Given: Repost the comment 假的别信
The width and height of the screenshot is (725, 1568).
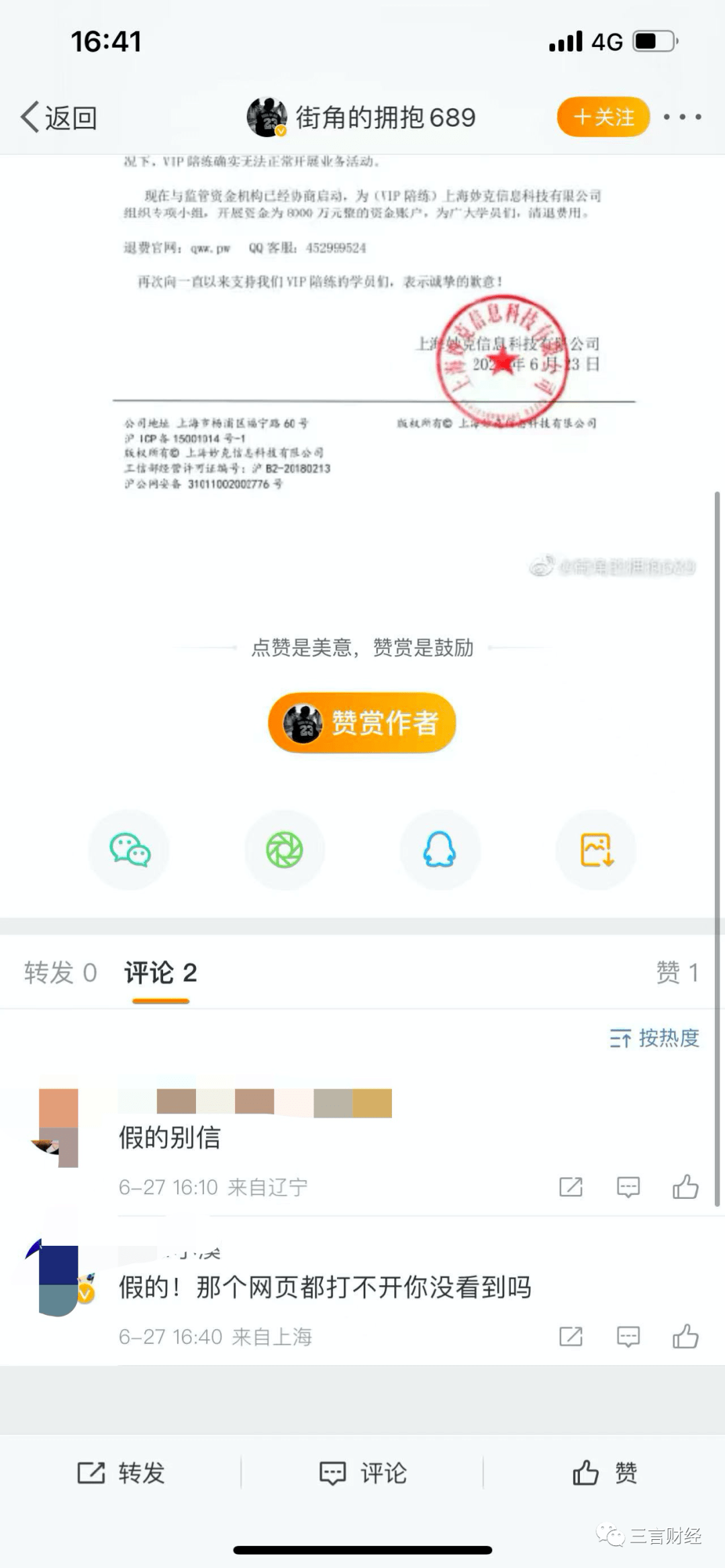Looking at the screenshot, I should [x=571, y=1187].
